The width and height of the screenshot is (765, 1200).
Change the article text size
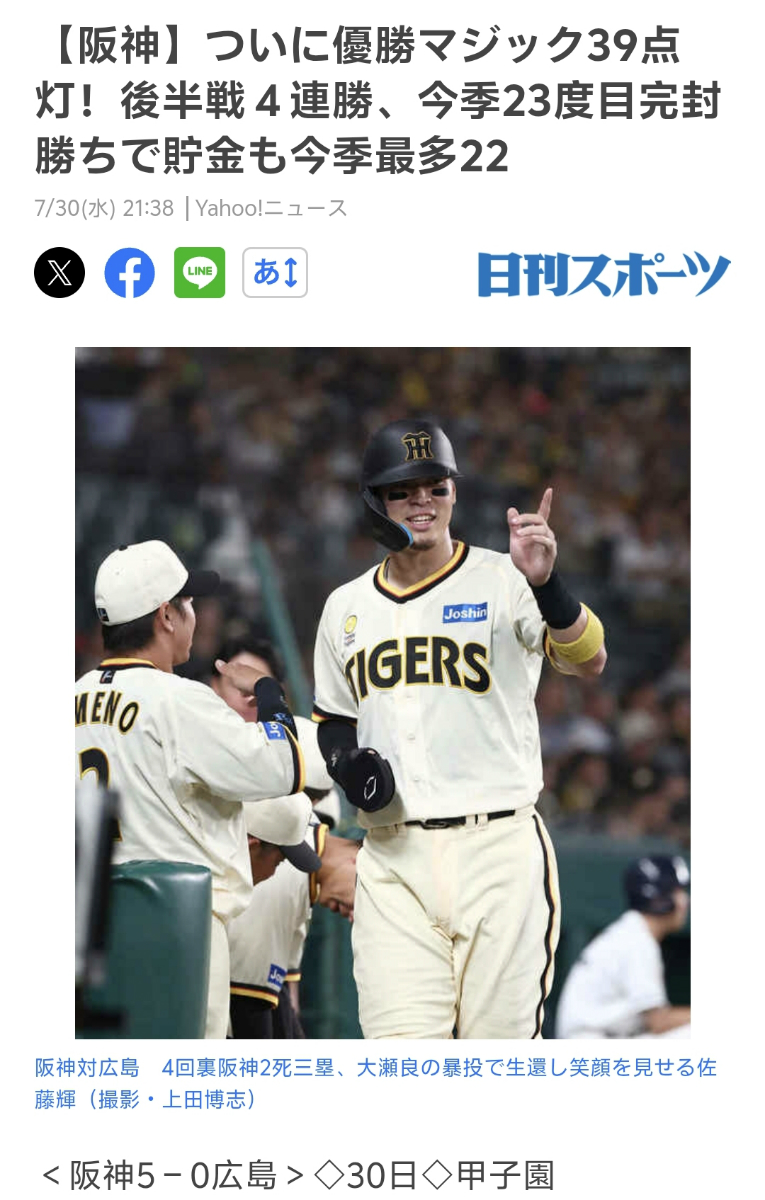tap(275, 273)
